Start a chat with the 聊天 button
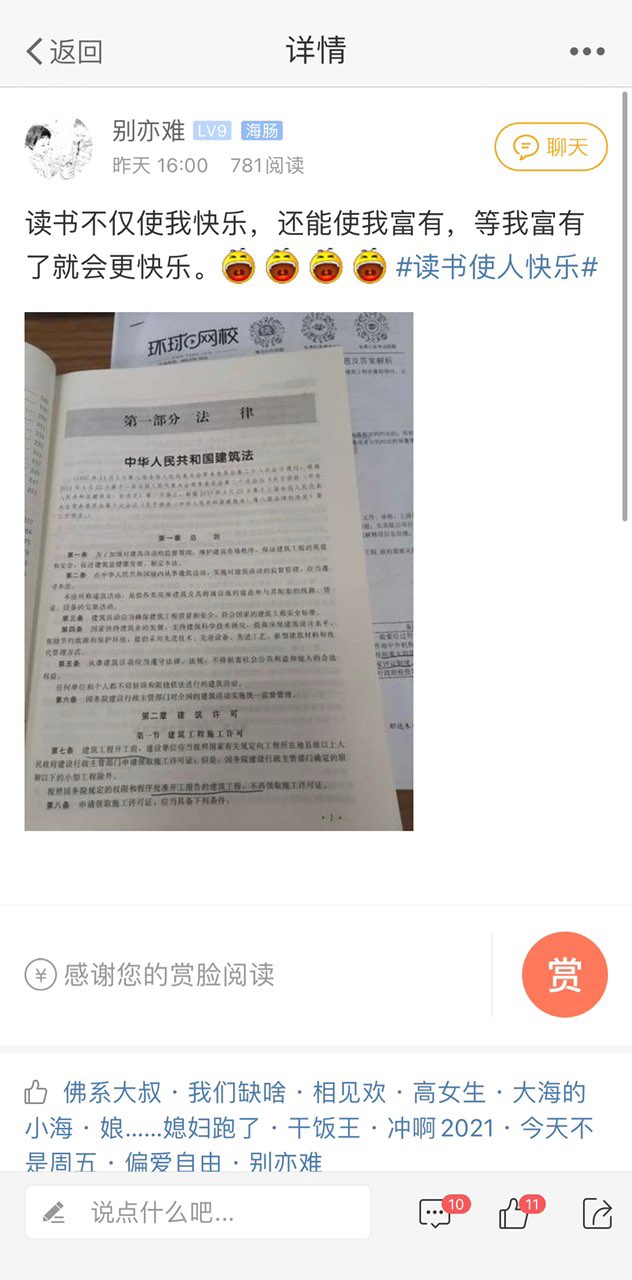The image size is (632, 1280). coord(550,148)
